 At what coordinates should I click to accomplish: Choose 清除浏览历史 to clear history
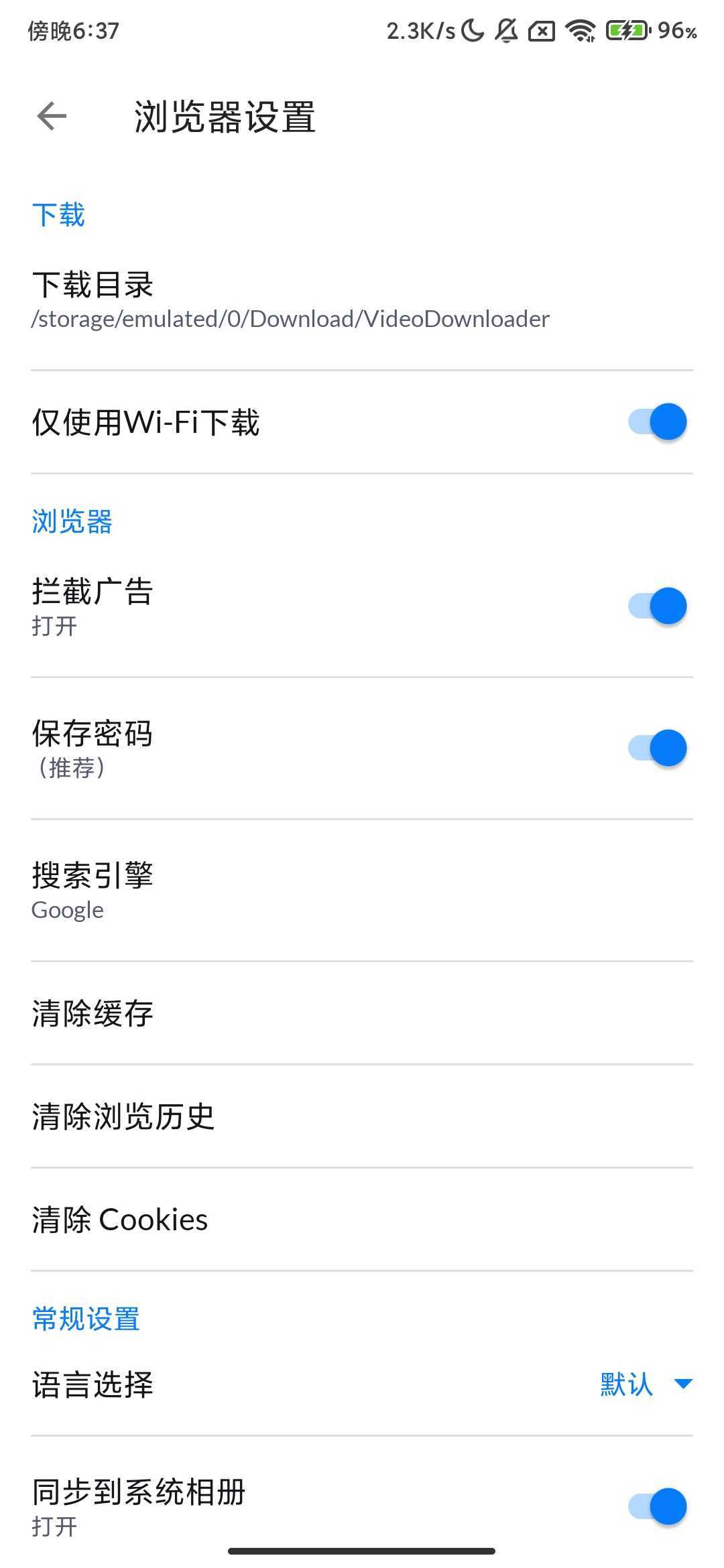pos(123,1116)
